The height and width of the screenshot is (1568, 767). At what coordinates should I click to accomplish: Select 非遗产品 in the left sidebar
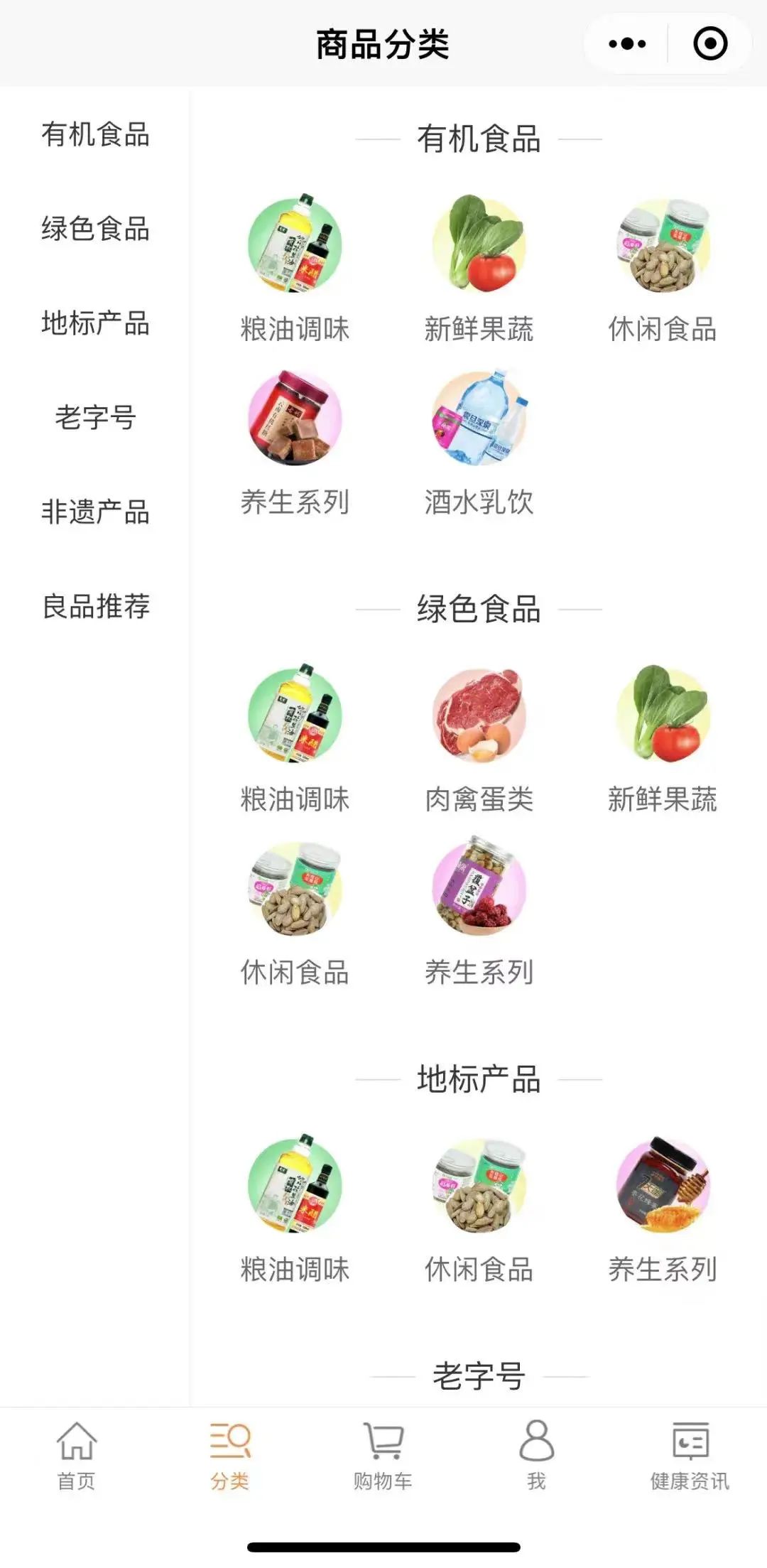point(96,513)
